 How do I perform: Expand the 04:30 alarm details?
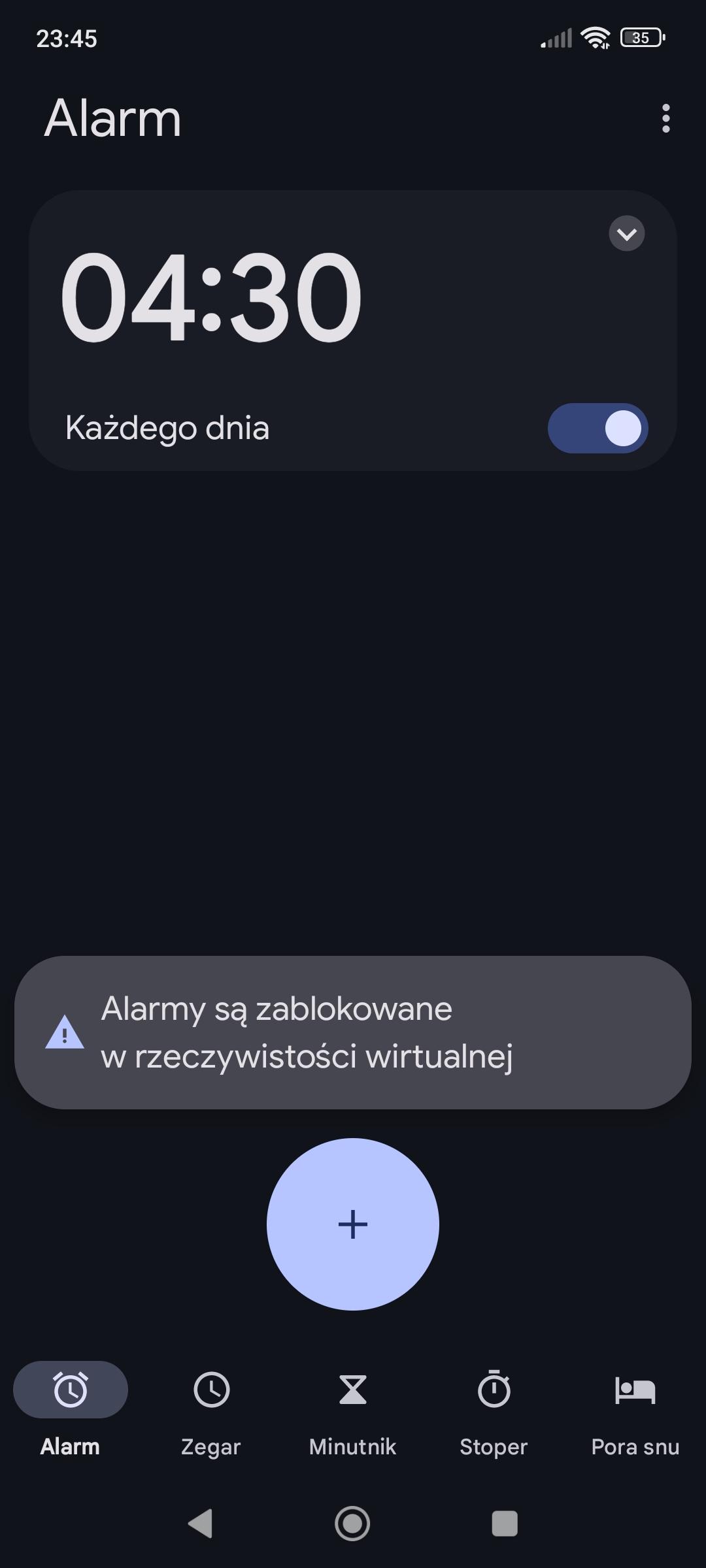626,233
